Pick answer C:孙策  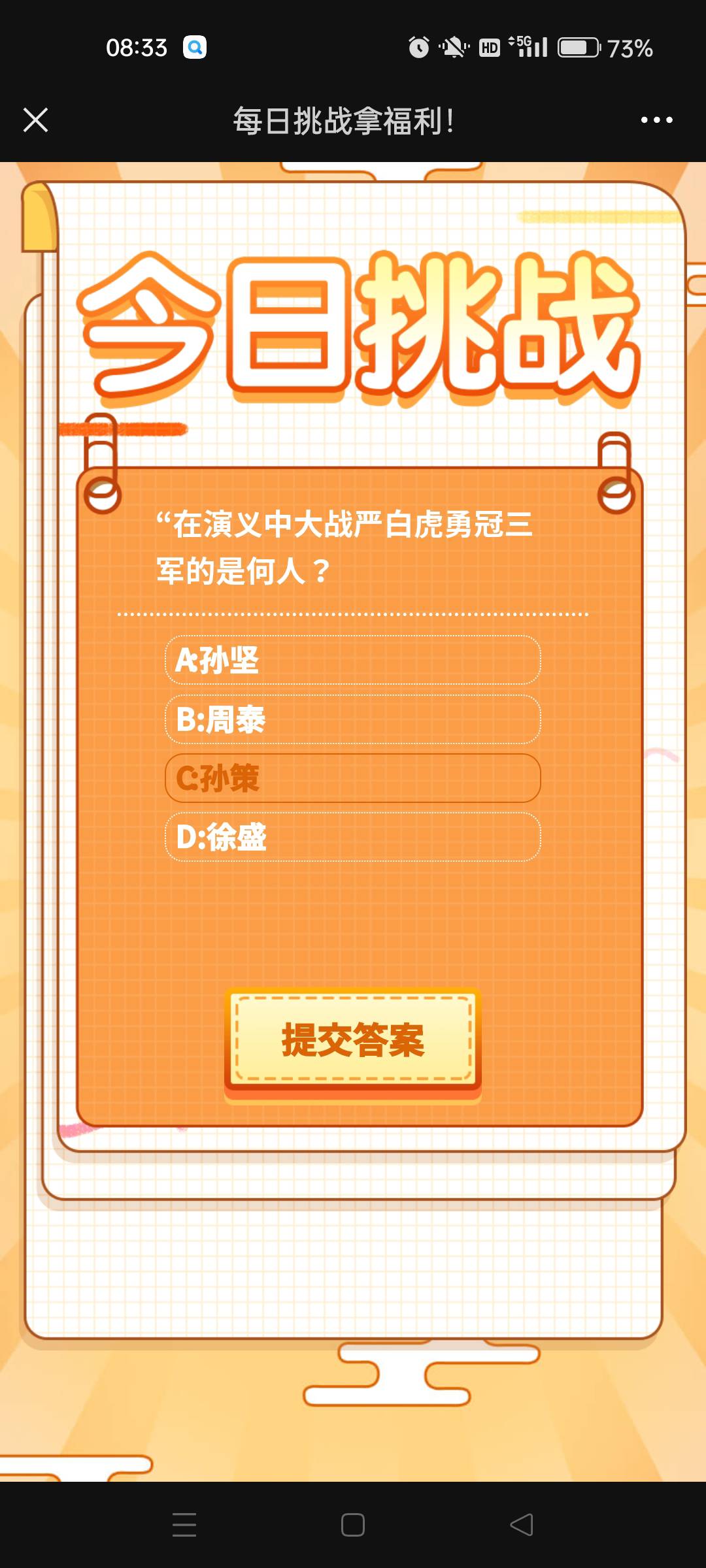[x=352, y=778]
